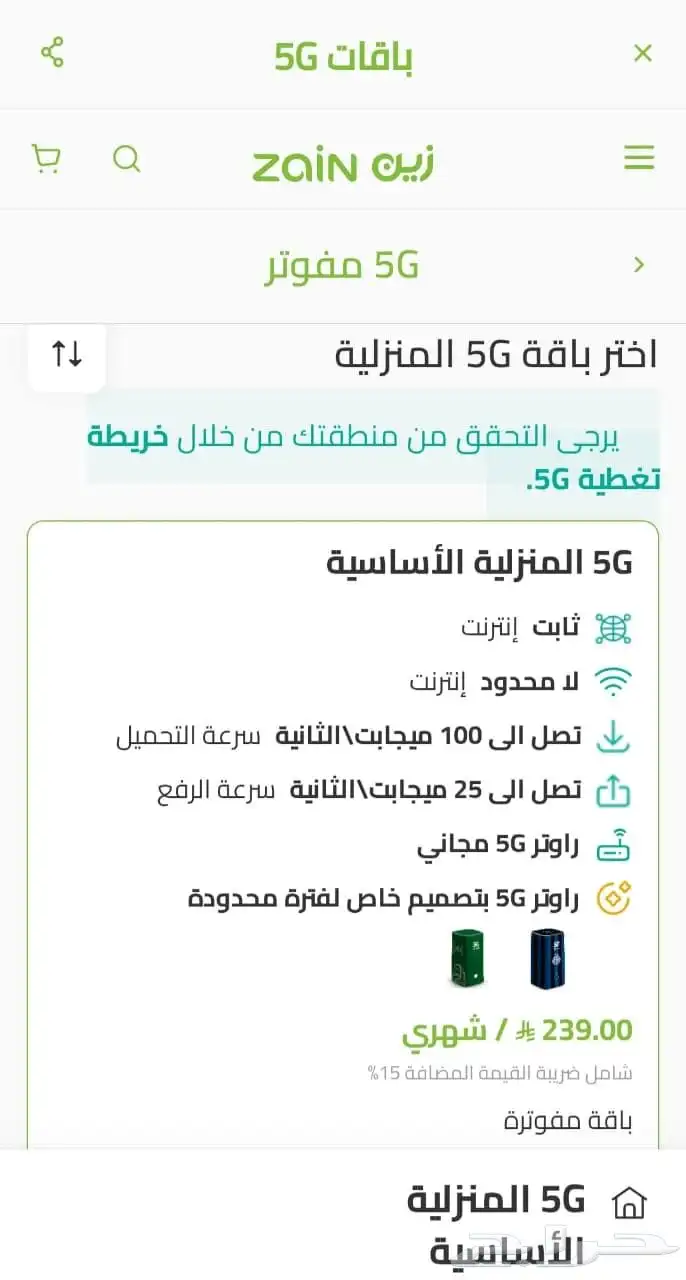Image resolution: width=686 pixels, height=1280 pixels.
Task: Close the باقات 5G in-app browser
Action: (643, 54)
